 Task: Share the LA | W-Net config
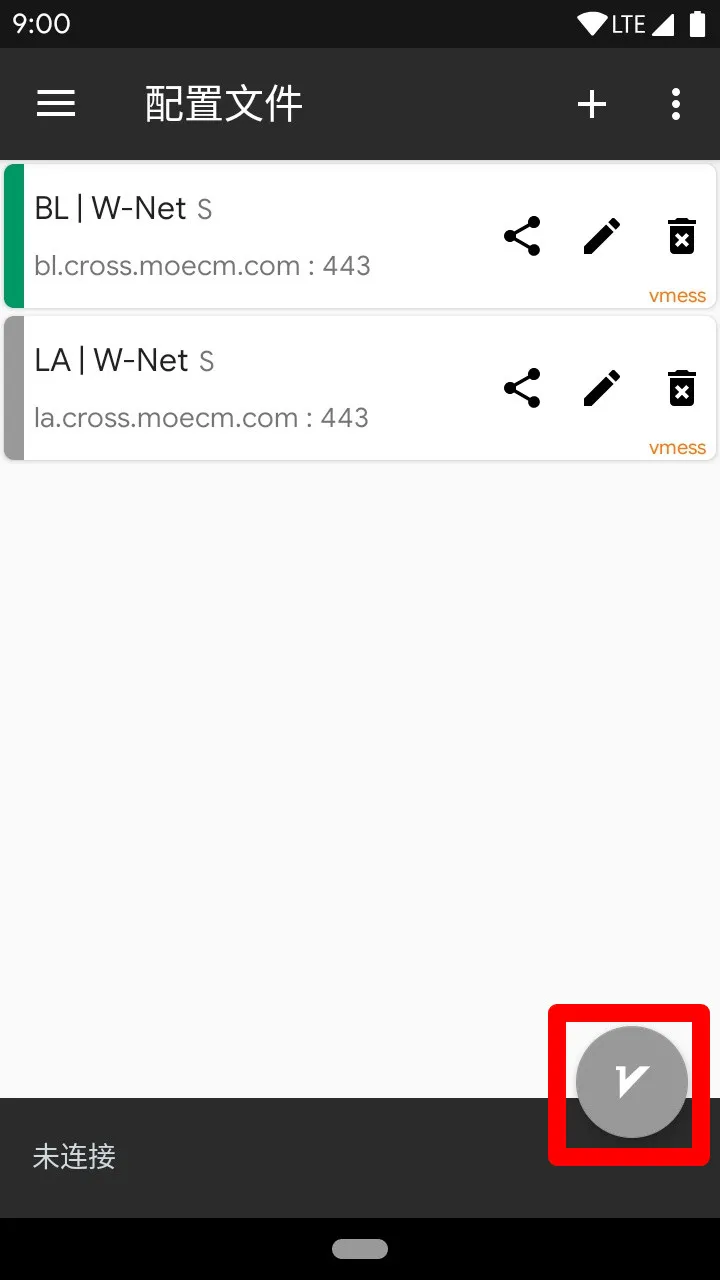[522, 388]
